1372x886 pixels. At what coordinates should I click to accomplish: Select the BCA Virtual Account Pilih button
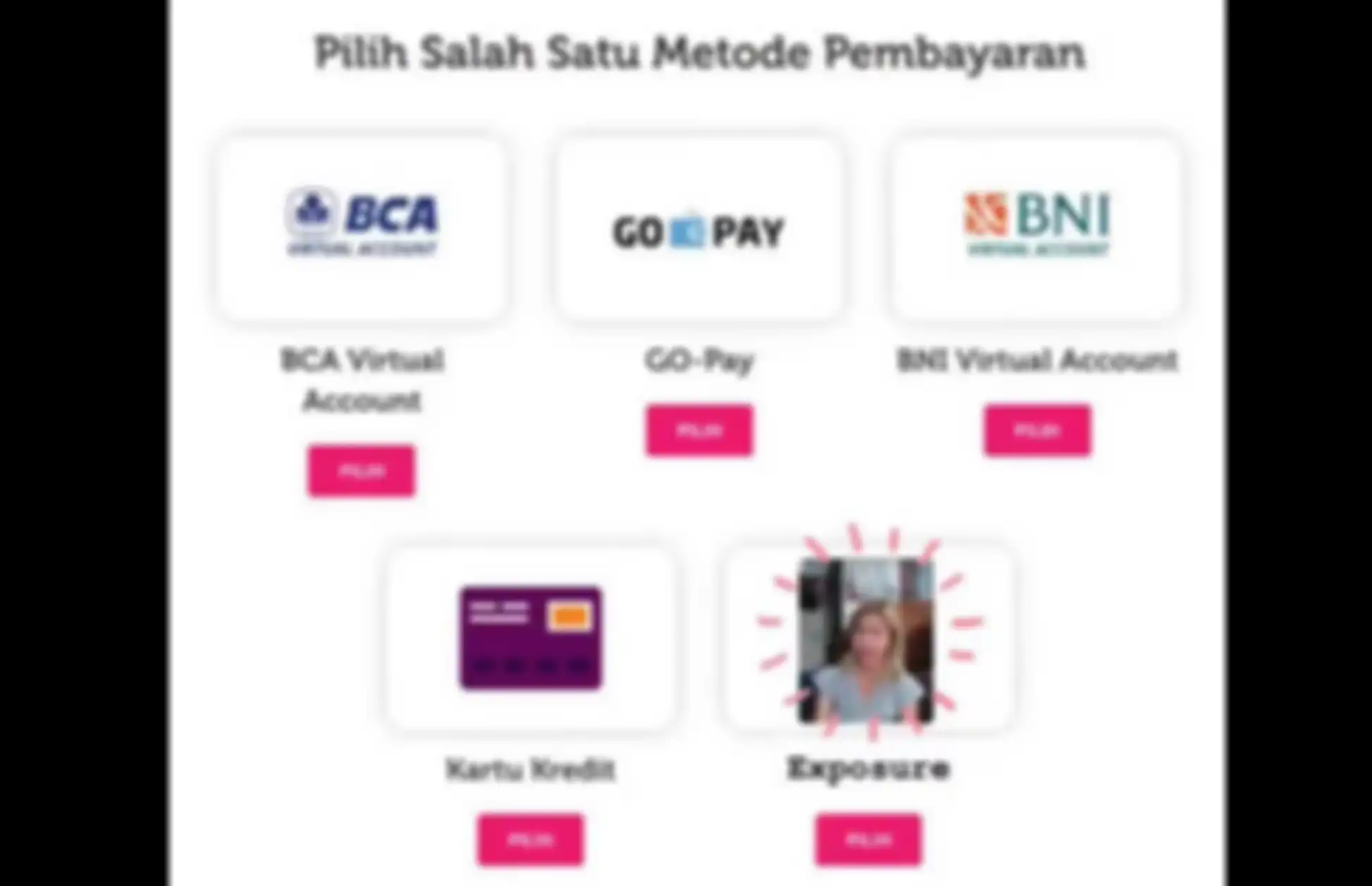[x=361, y=470]
